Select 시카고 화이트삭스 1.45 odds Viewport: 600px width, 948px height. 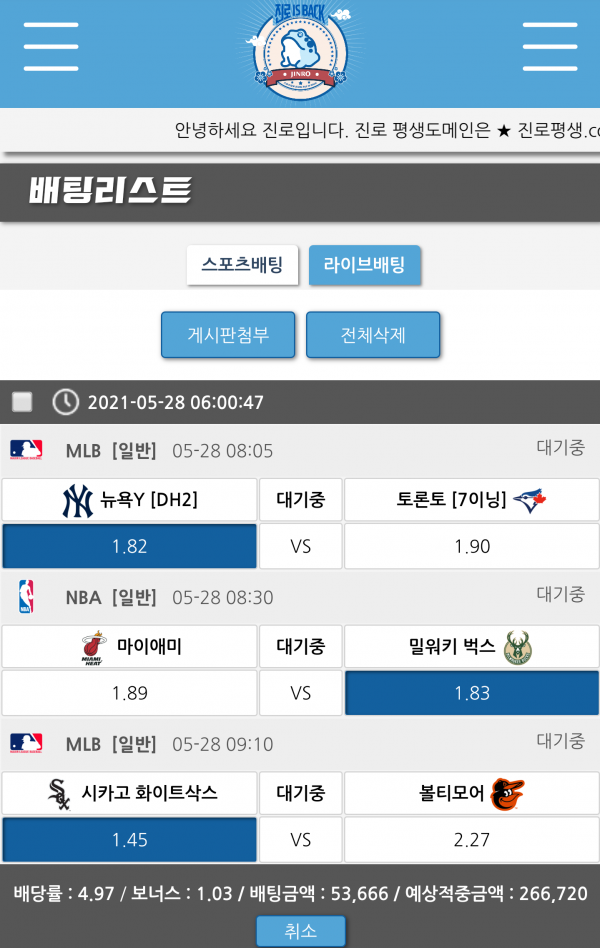pos(130,840)
